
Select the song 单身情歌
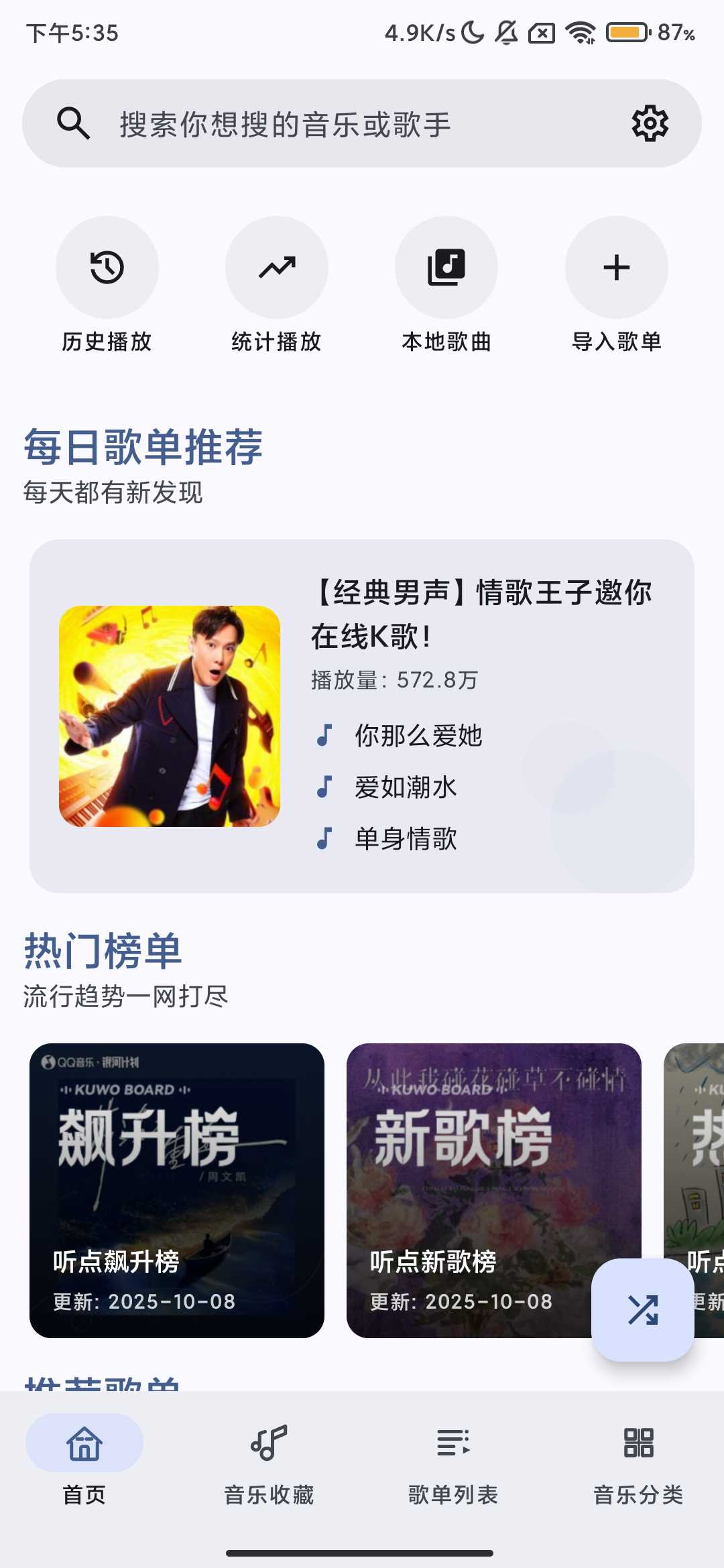[406, 839]
